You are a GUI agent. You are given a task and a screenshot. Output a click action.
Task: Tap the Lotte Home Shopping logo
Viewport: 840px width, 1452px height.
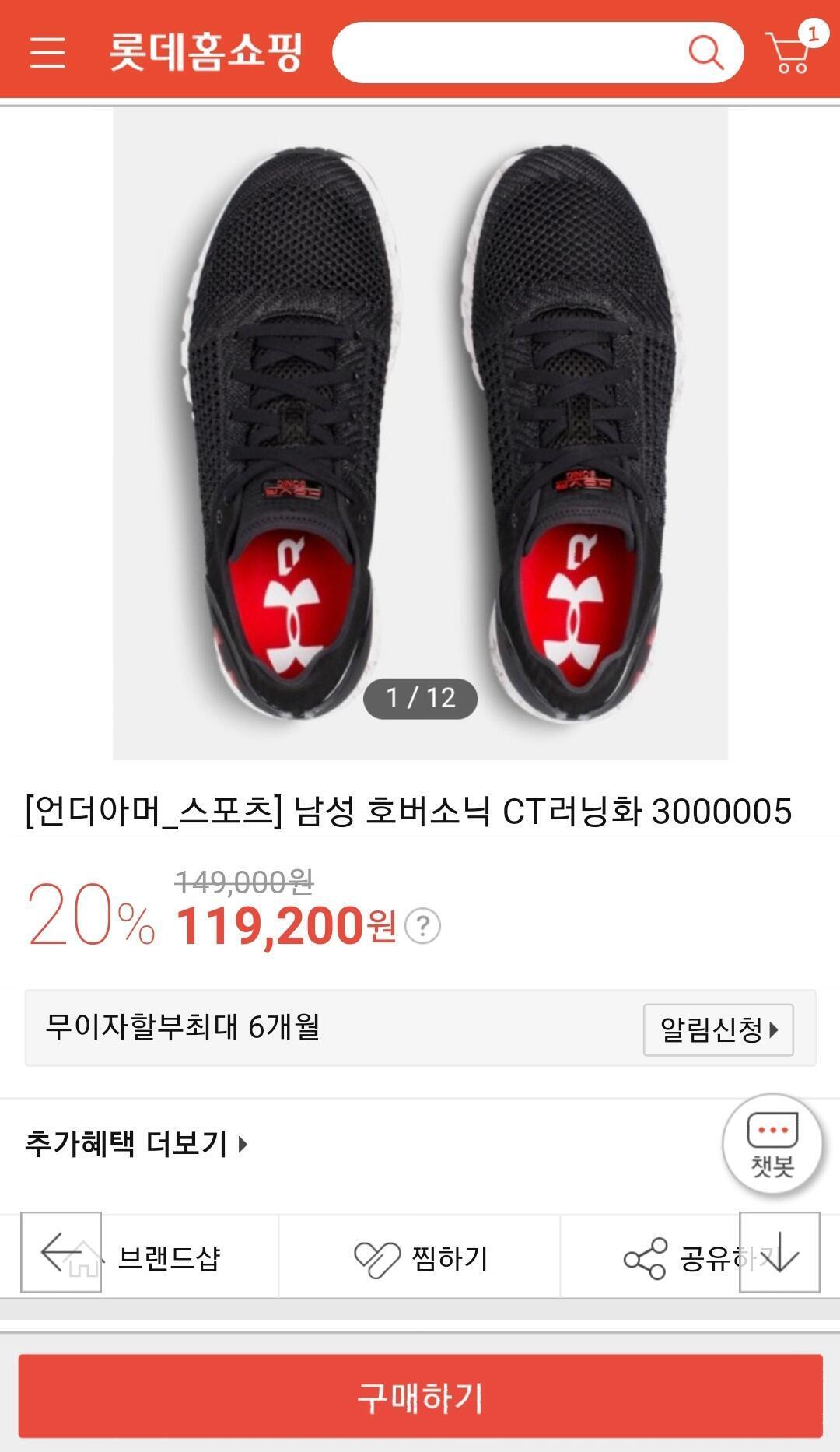click(x=205, y=52)
